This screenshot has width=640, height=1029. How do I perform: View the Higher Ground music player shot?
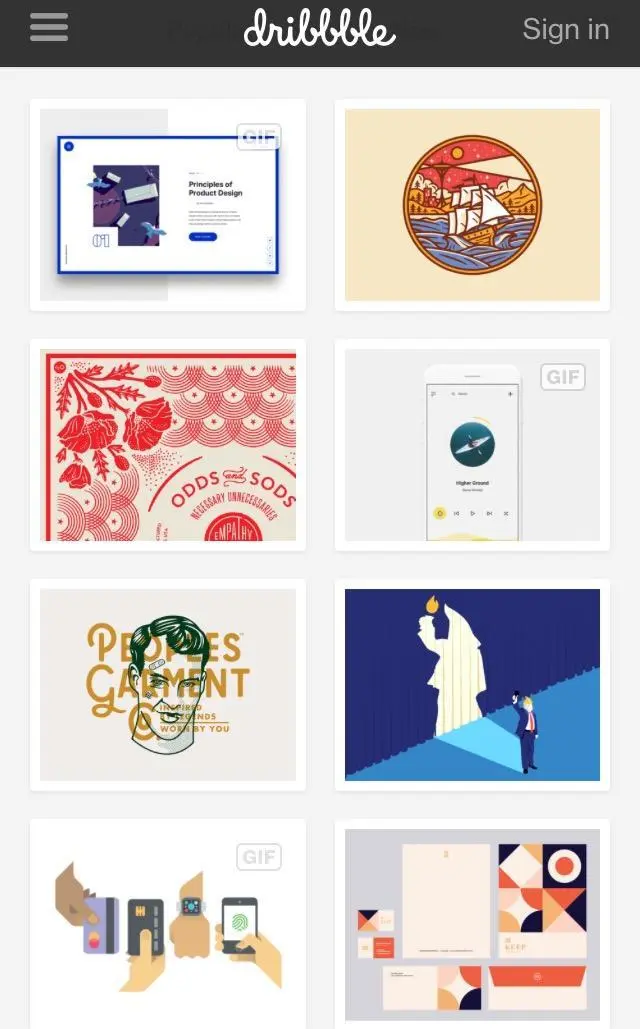pyautogui.click(x=472, y=445)
